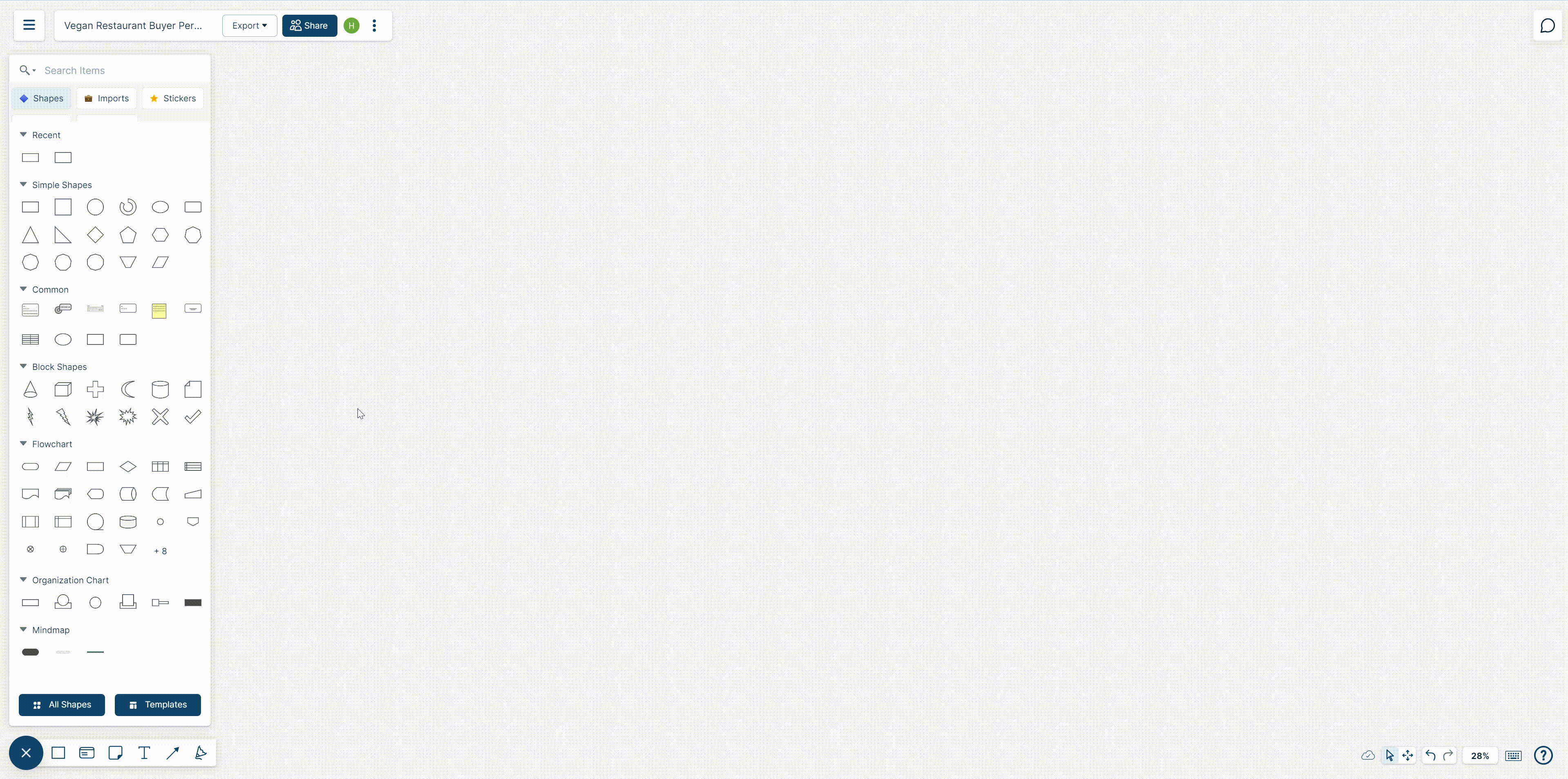Browse All Shapes
This screenshot has width=1568, height=779.
pyautogui.click(x=61, y=705)
